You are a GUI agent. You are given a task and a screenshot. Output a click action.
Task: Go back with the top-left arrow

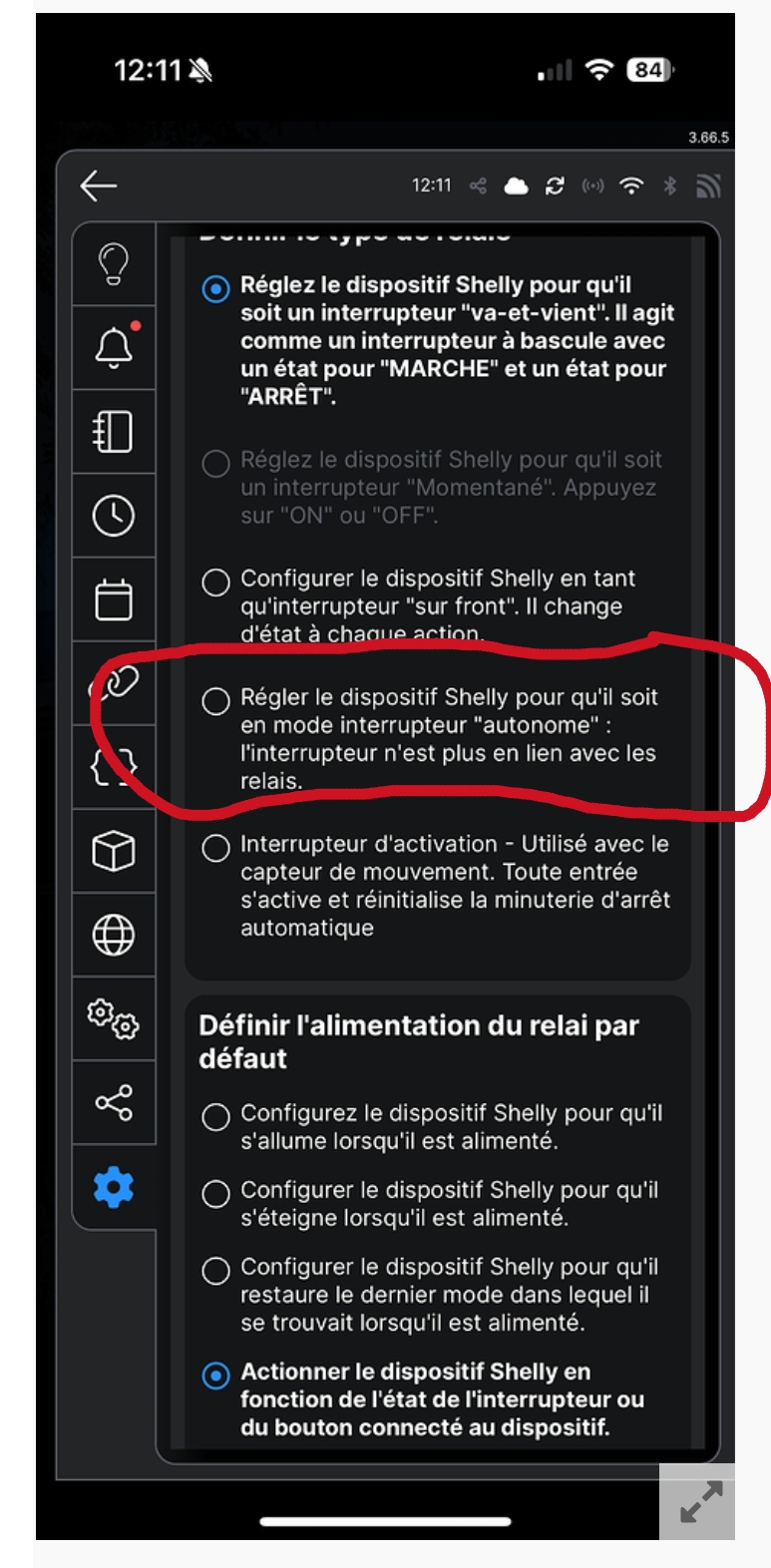[99, 186]
